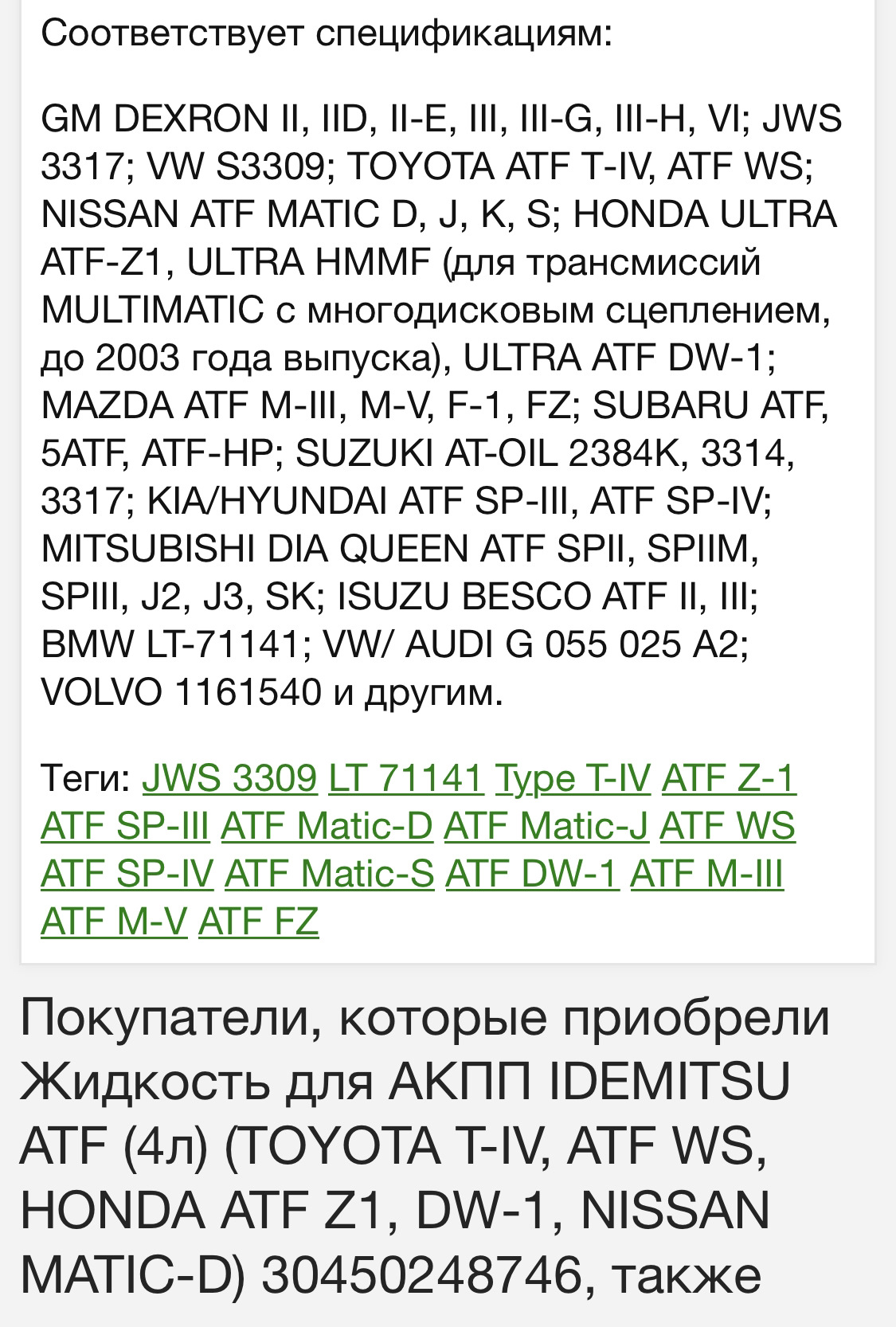The width and height of the screenshot is (896, 1327).
Task: View items tagged ATF M-V
Action: tap(114, 922)
